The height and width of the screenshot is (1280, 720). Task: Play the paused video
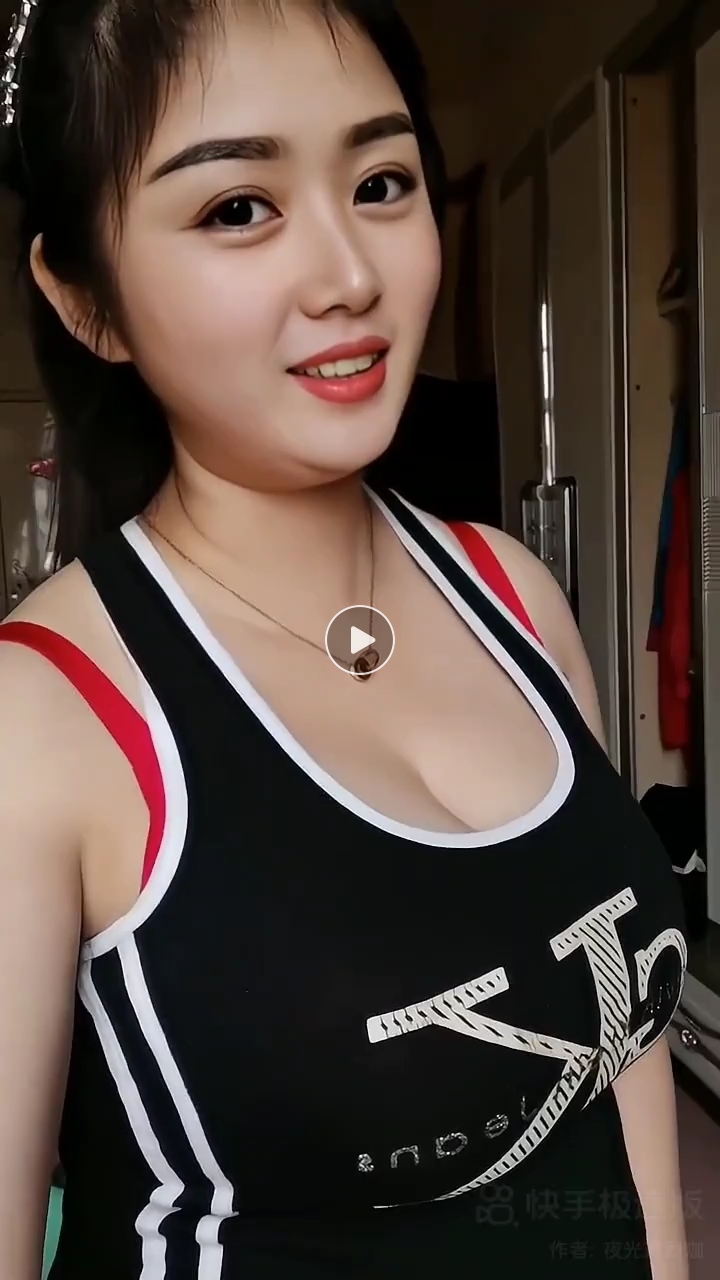(x=360, y=640)
